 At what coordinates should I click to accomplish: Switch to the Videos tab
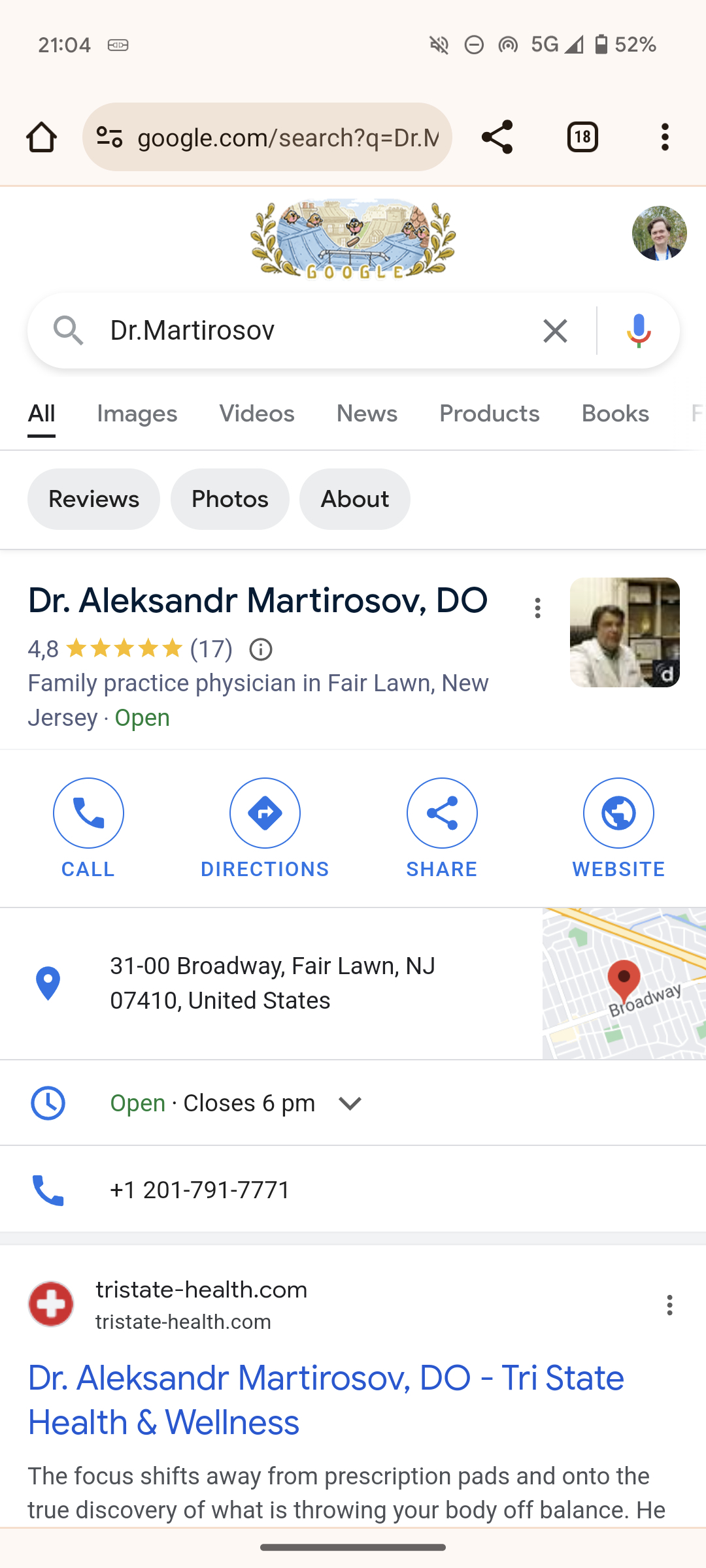coord(256,414)
